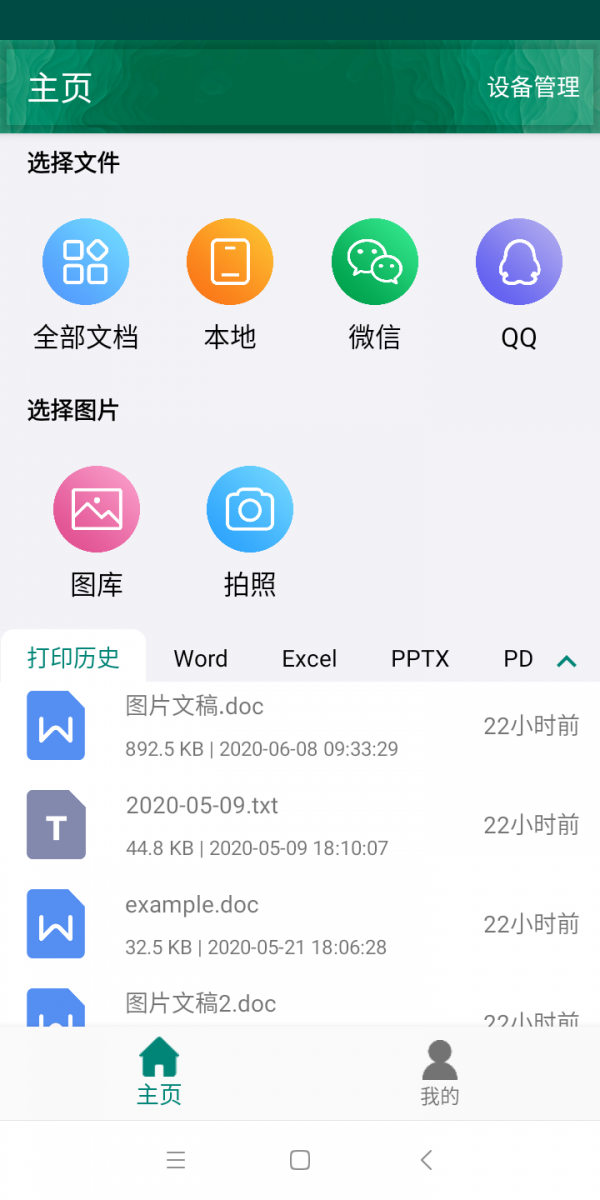Open example.doc from the list
The height and width of the screenshot is (1200, 600).
coord(300,924)
